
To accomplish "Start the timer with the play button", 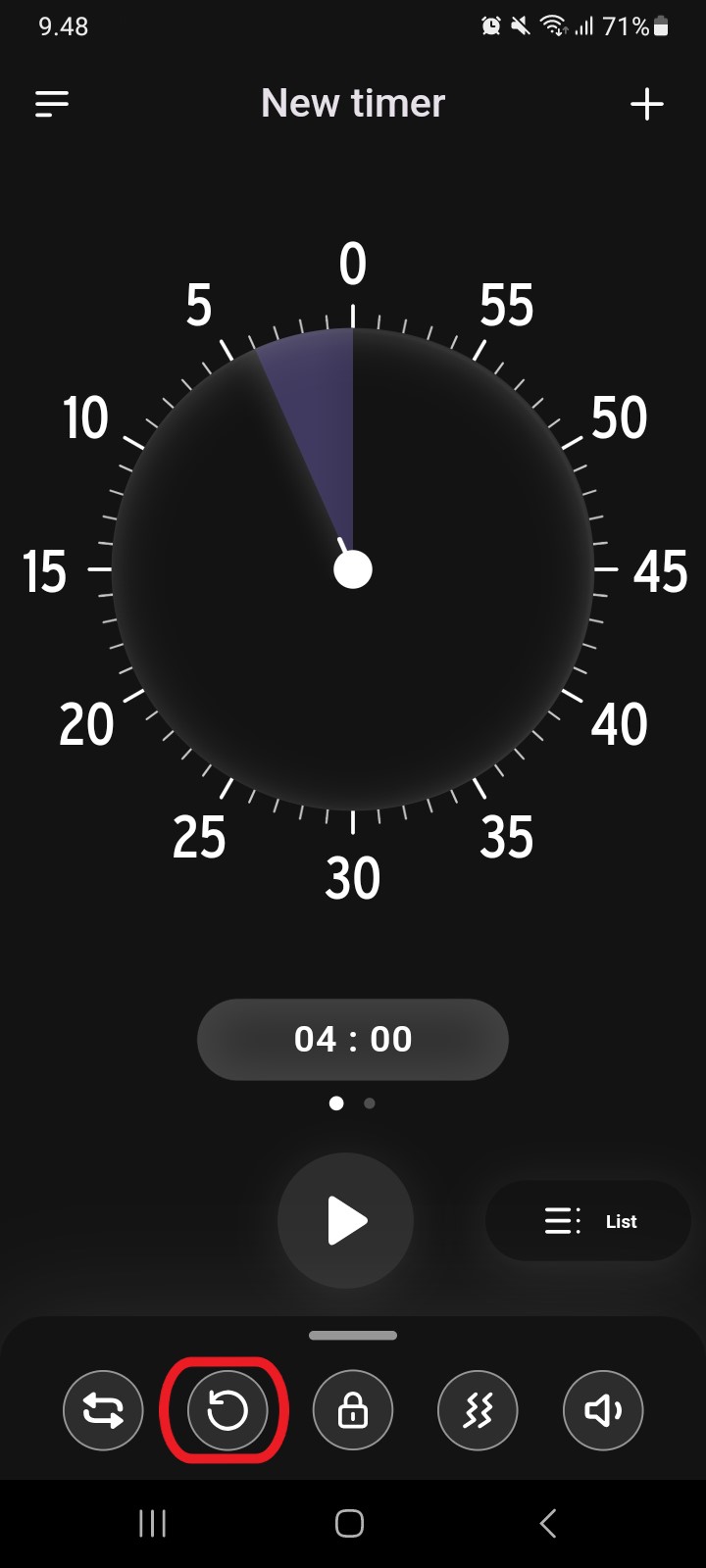I will click(345, 1221).
